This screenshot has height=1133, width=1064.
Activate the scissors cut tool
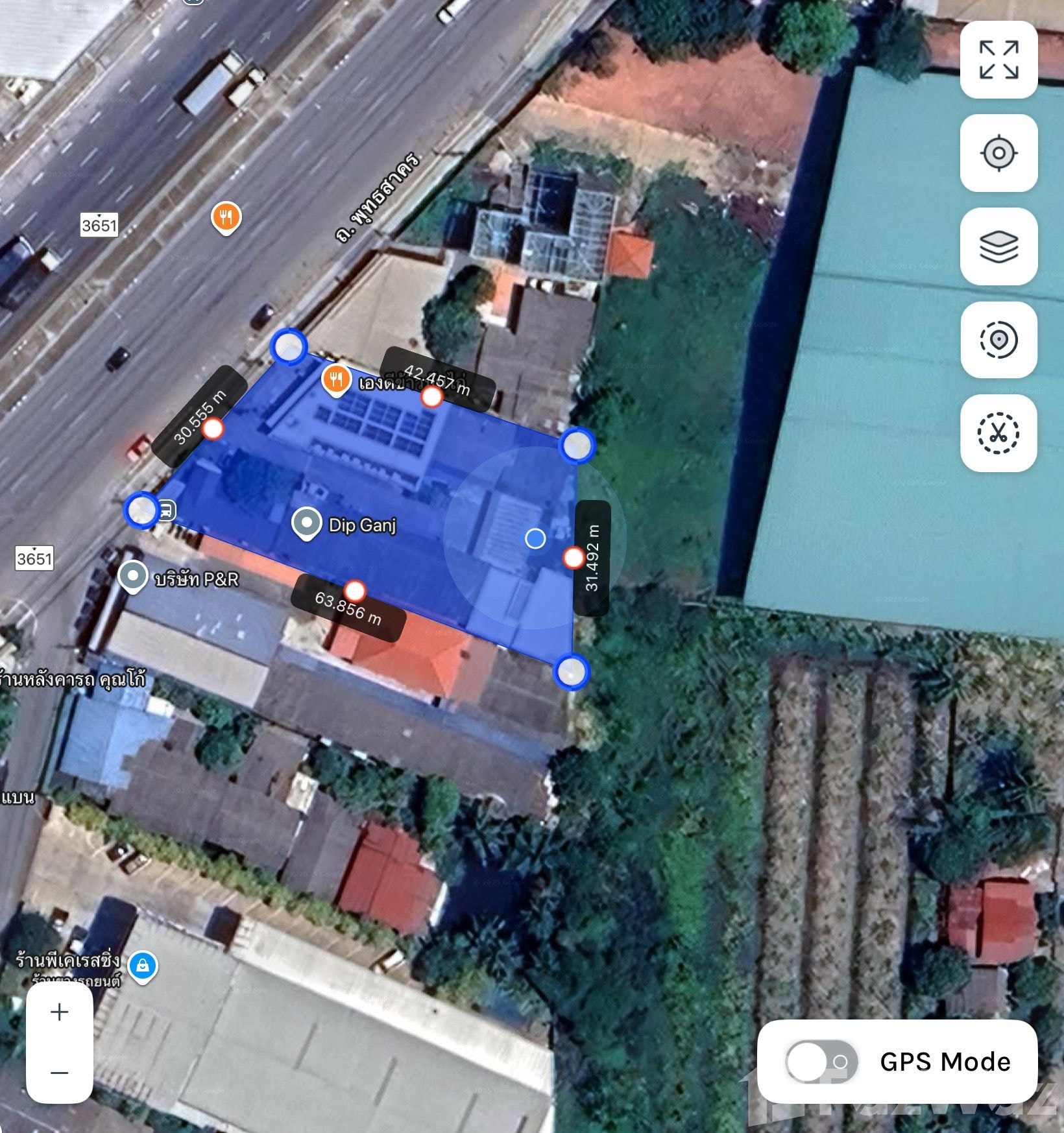pyautogui.click(x=999, y=435)
